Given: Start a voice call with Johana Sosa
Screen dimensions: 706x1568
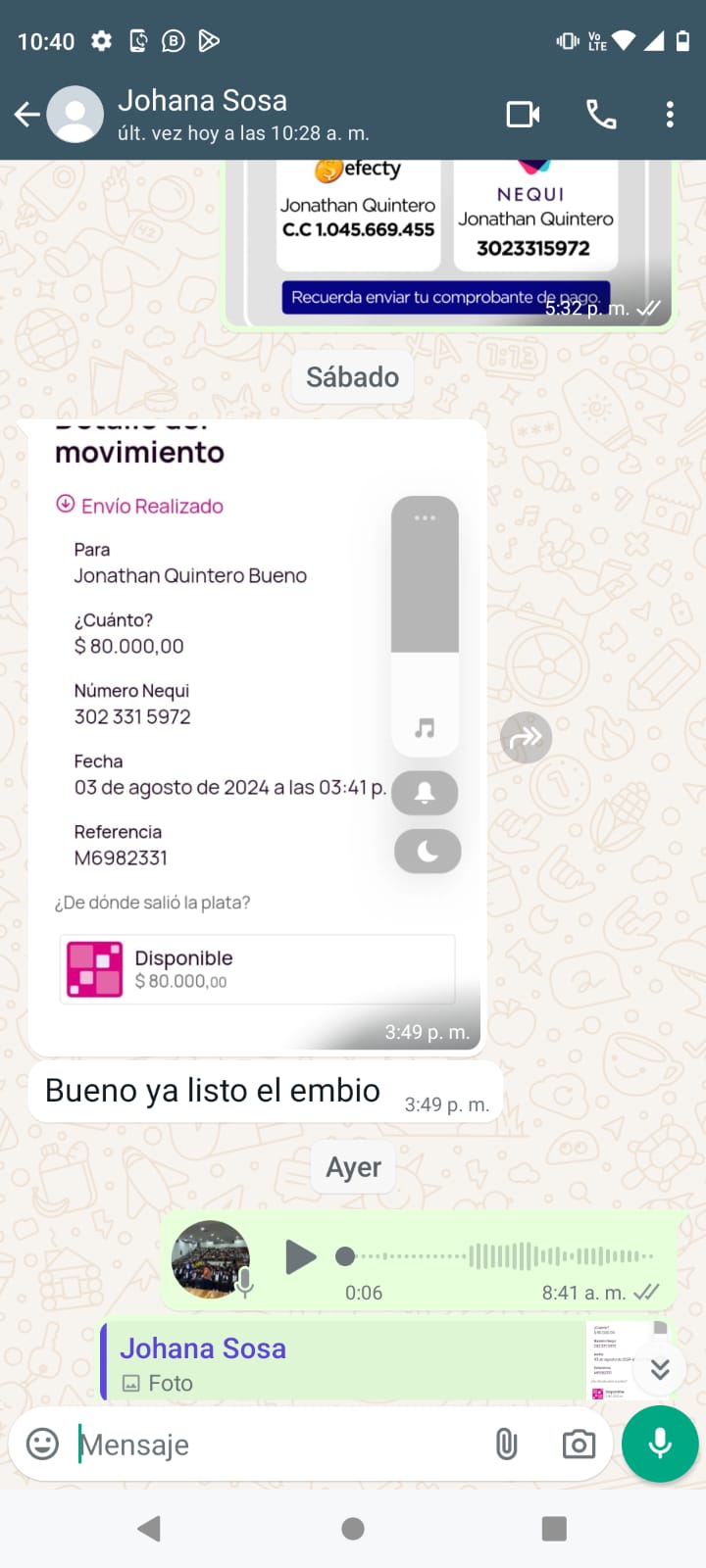Looking at the screenshot, I should tap(601, 115).
